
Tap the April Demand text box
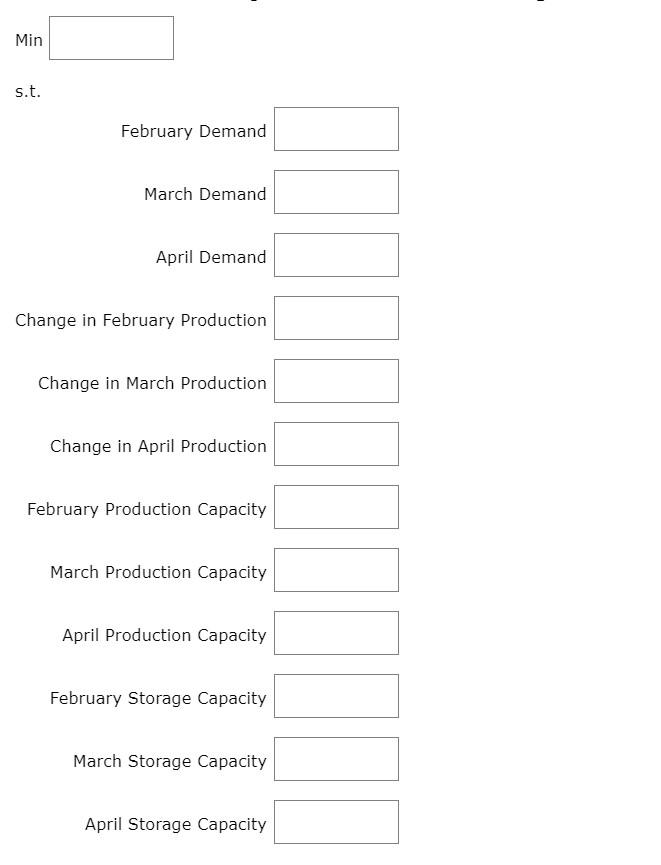[x=336, y=255]
